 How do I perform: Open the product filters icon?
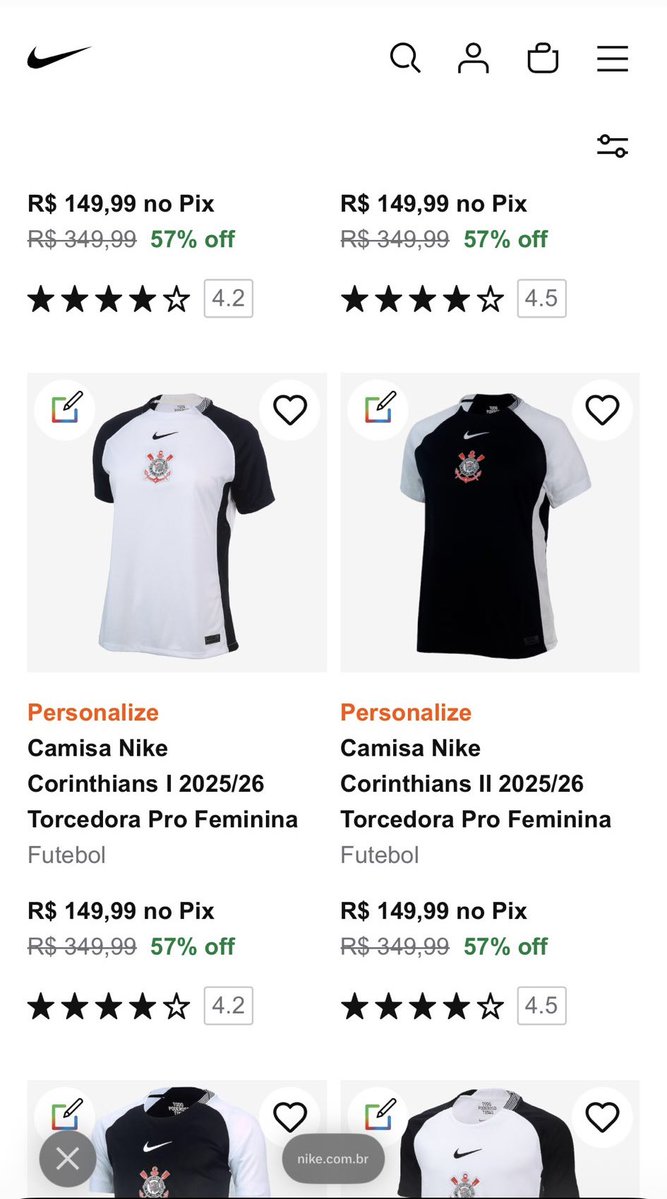tap(612, 146)
